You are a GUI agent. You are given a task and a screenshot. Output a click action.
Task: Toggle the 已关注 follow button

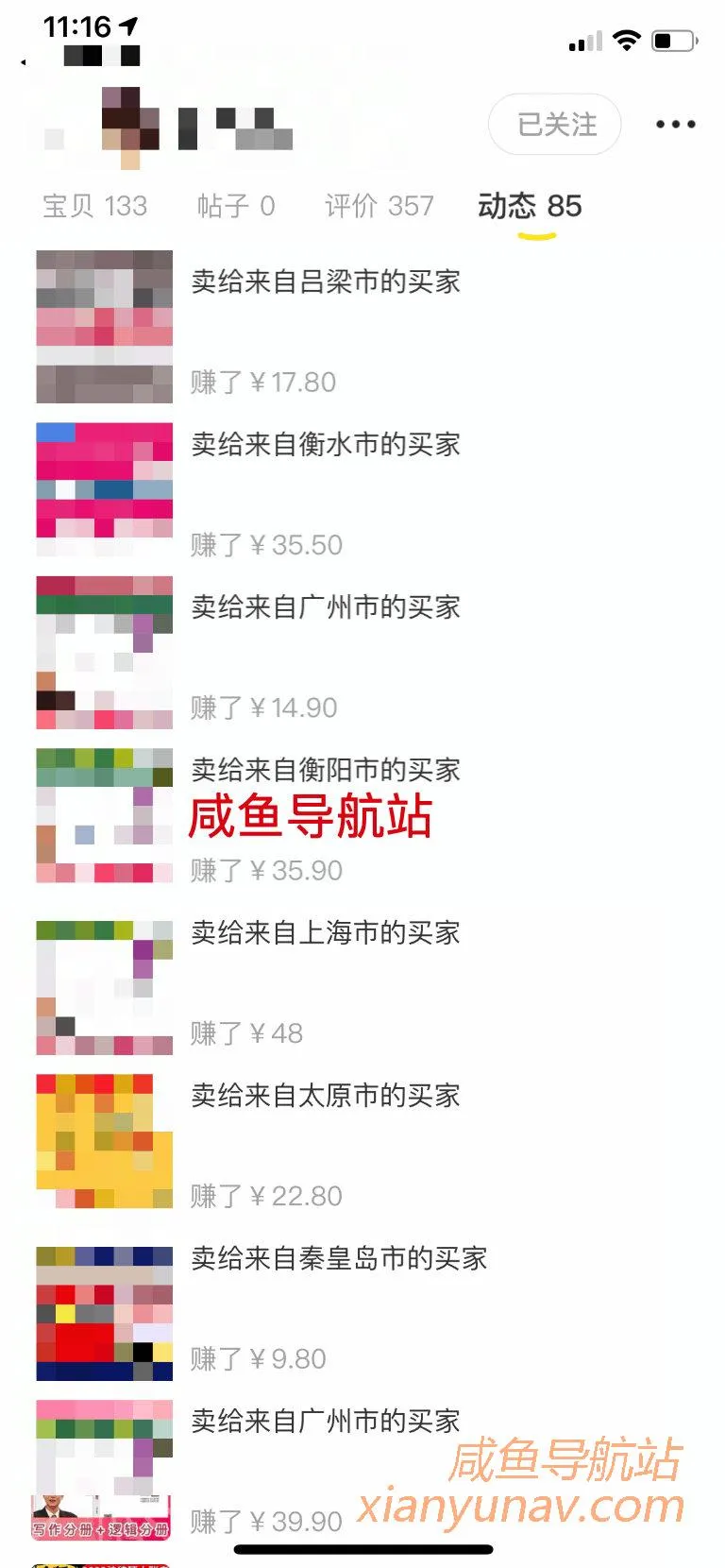(x=554, y=124)
